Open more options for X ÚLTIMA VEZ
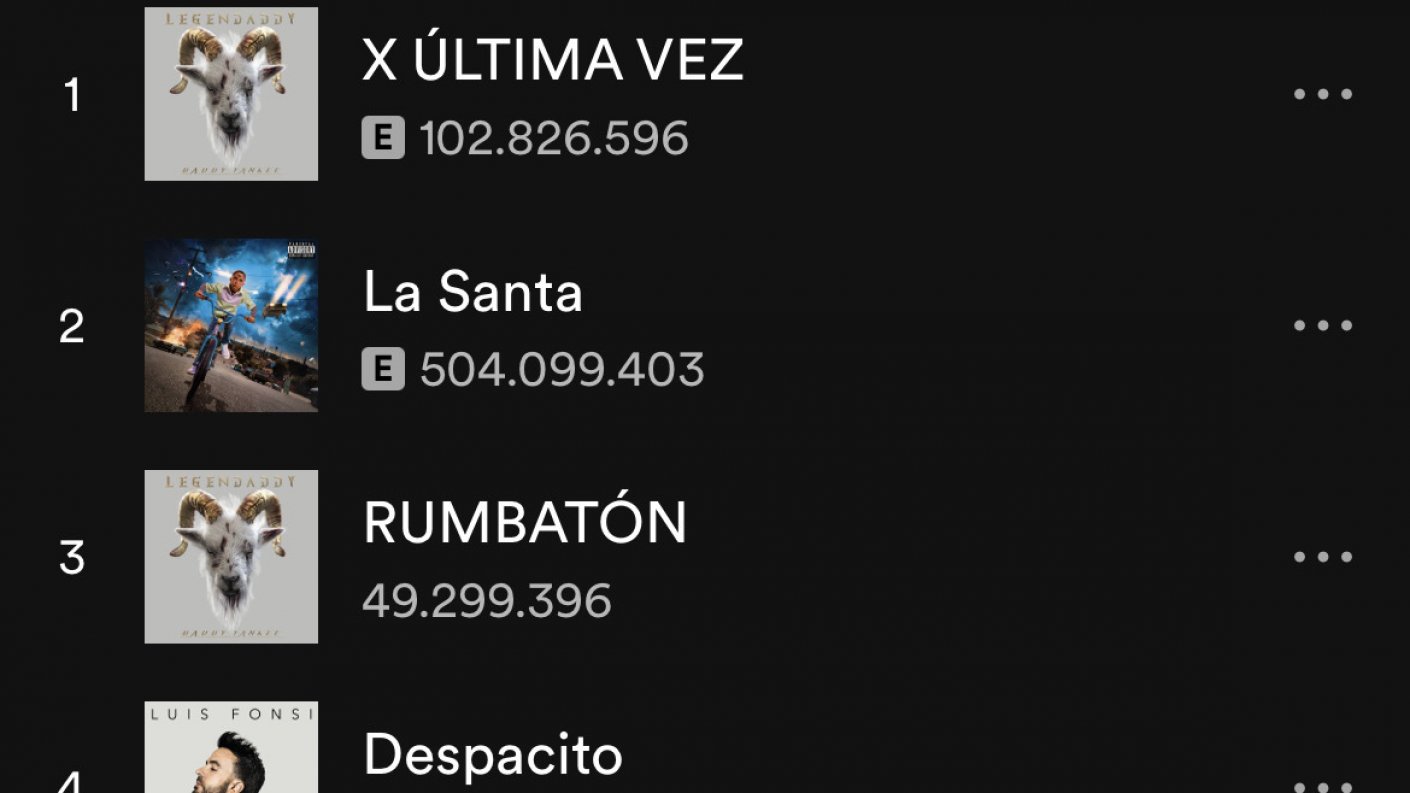1410x793 pixels. [x=1322, y=95]
